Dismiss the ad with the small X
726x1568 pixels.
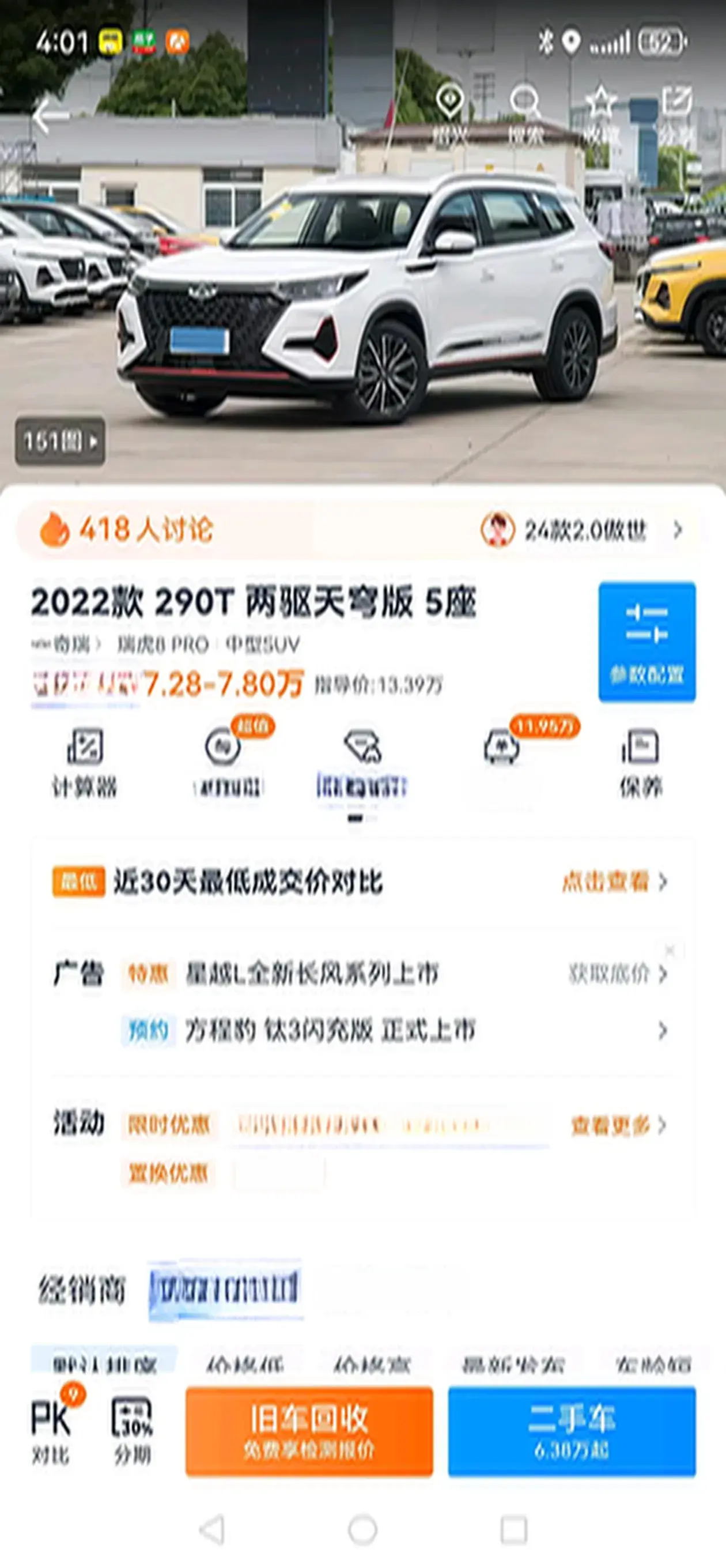pyautogui.click(x=670, y=949)
